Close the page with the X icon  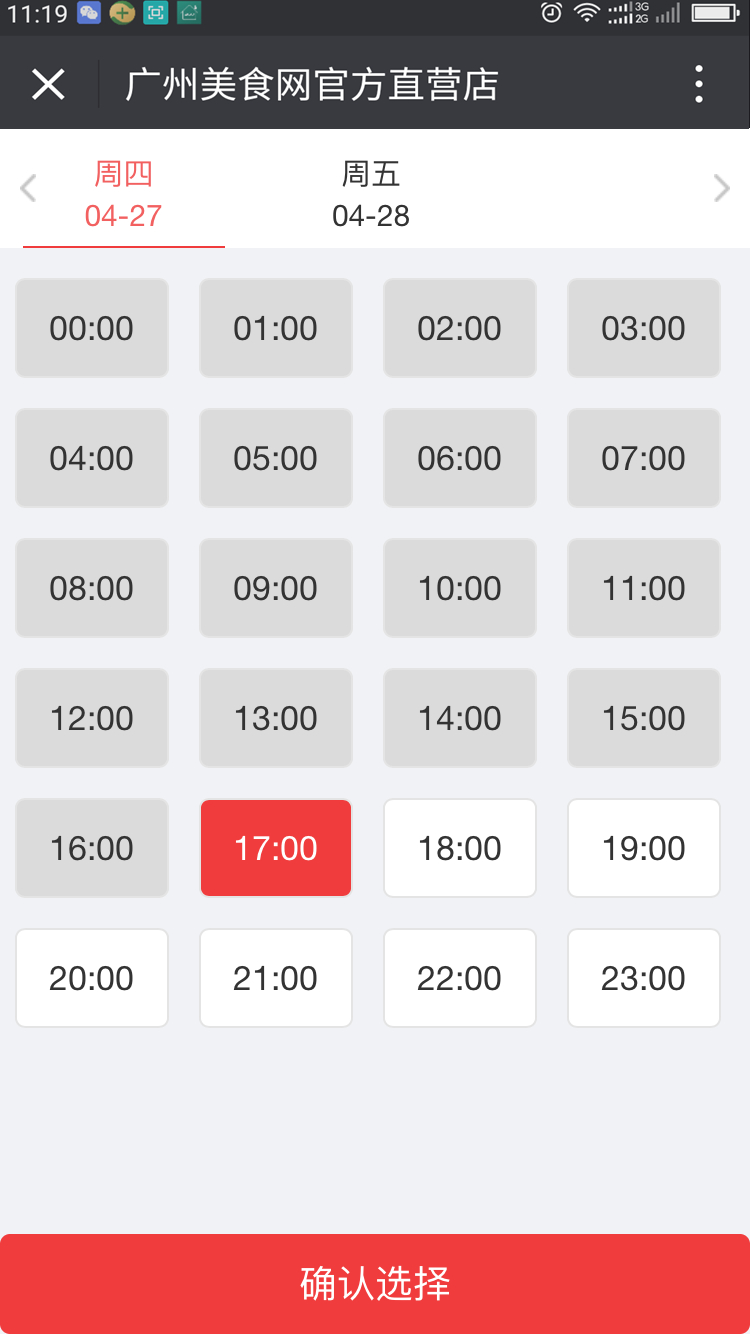click(x=48, y=85)
